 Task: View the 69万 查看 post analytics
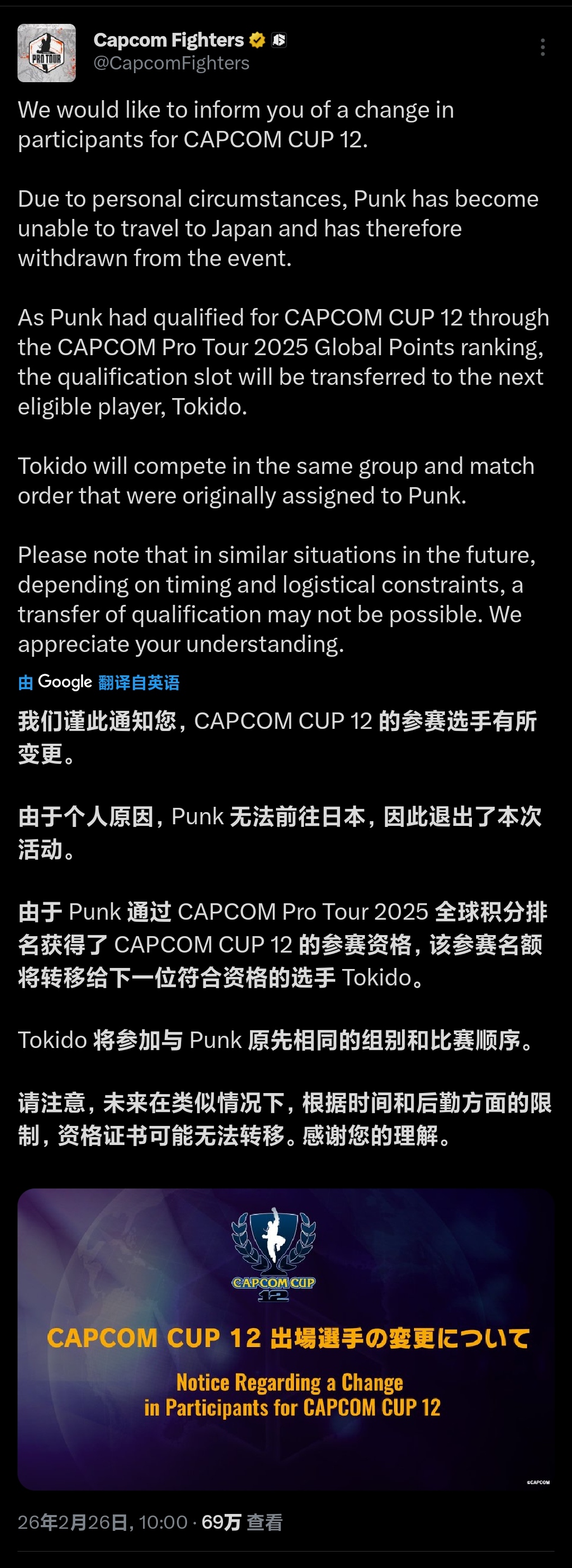pyautogui.click(x=242, y=1522)
